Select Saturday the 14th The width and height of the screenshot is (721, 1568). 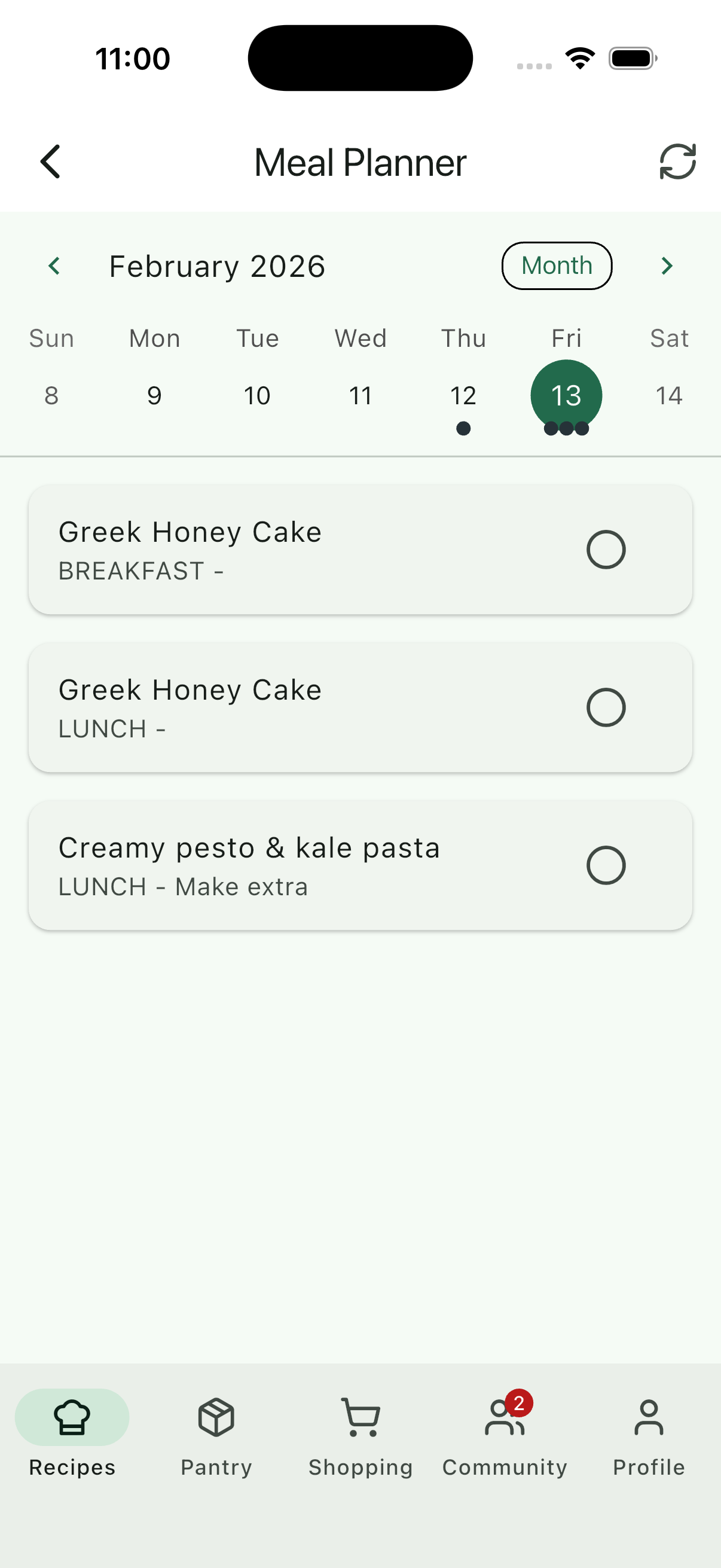pos(668,396)
